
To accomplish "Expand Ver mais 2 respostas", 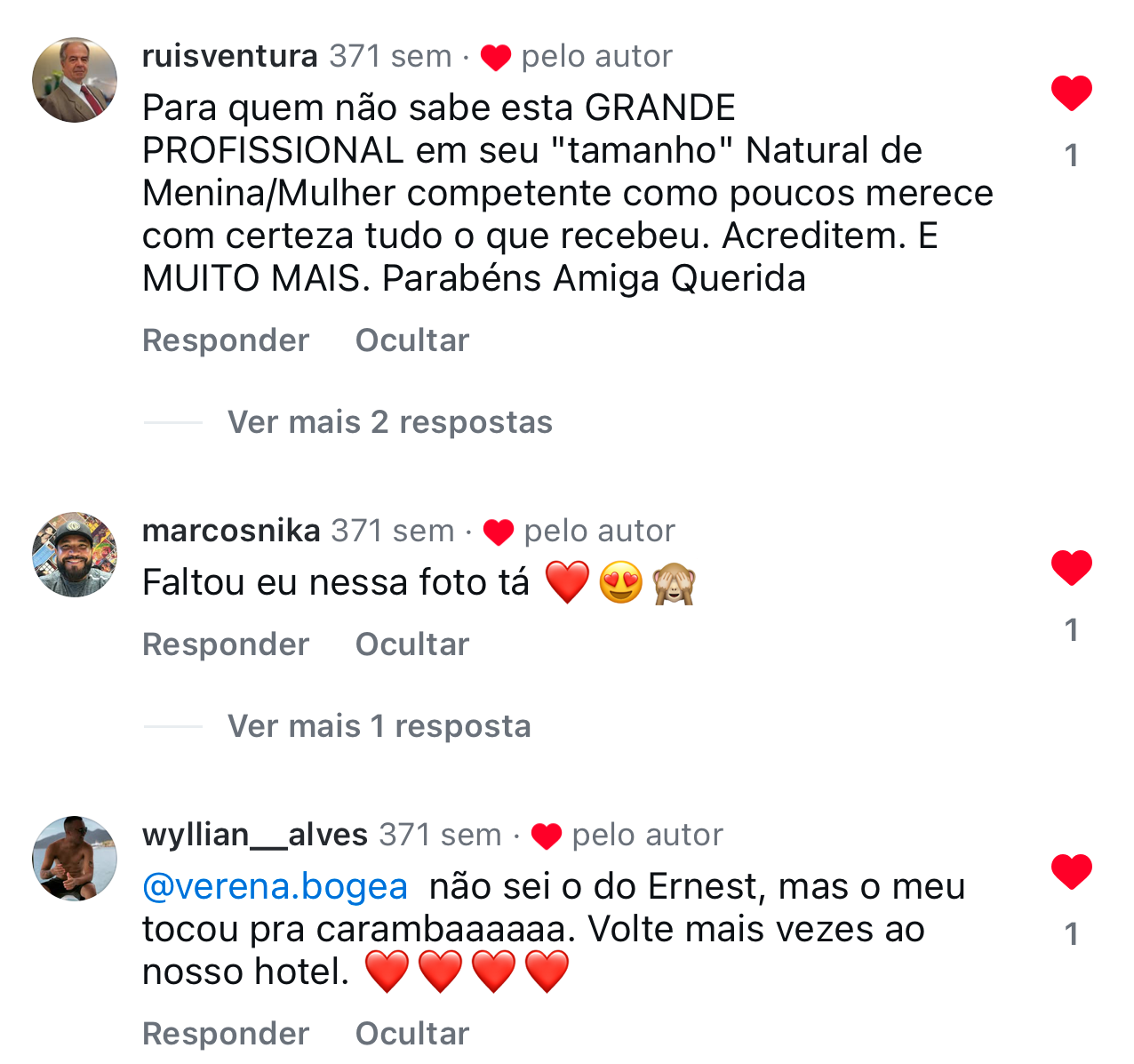I will tap(389, 422).
